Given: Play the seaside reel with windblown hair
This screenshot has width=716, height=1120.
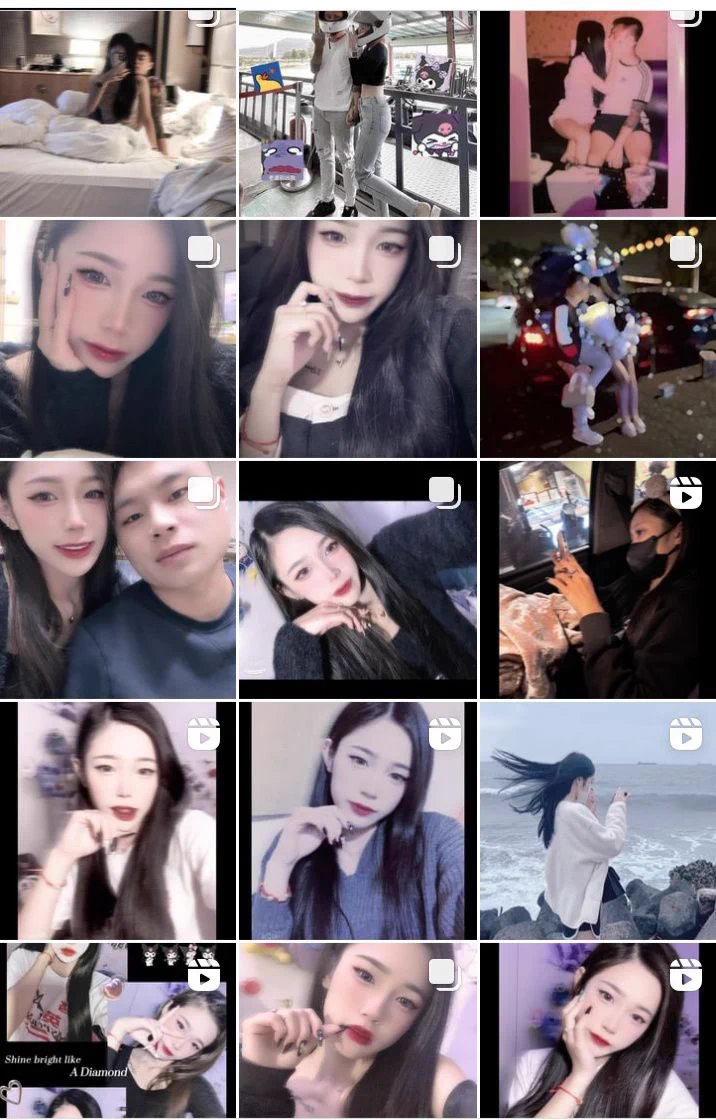Looking at the screenshot, I should coord(598,820).
